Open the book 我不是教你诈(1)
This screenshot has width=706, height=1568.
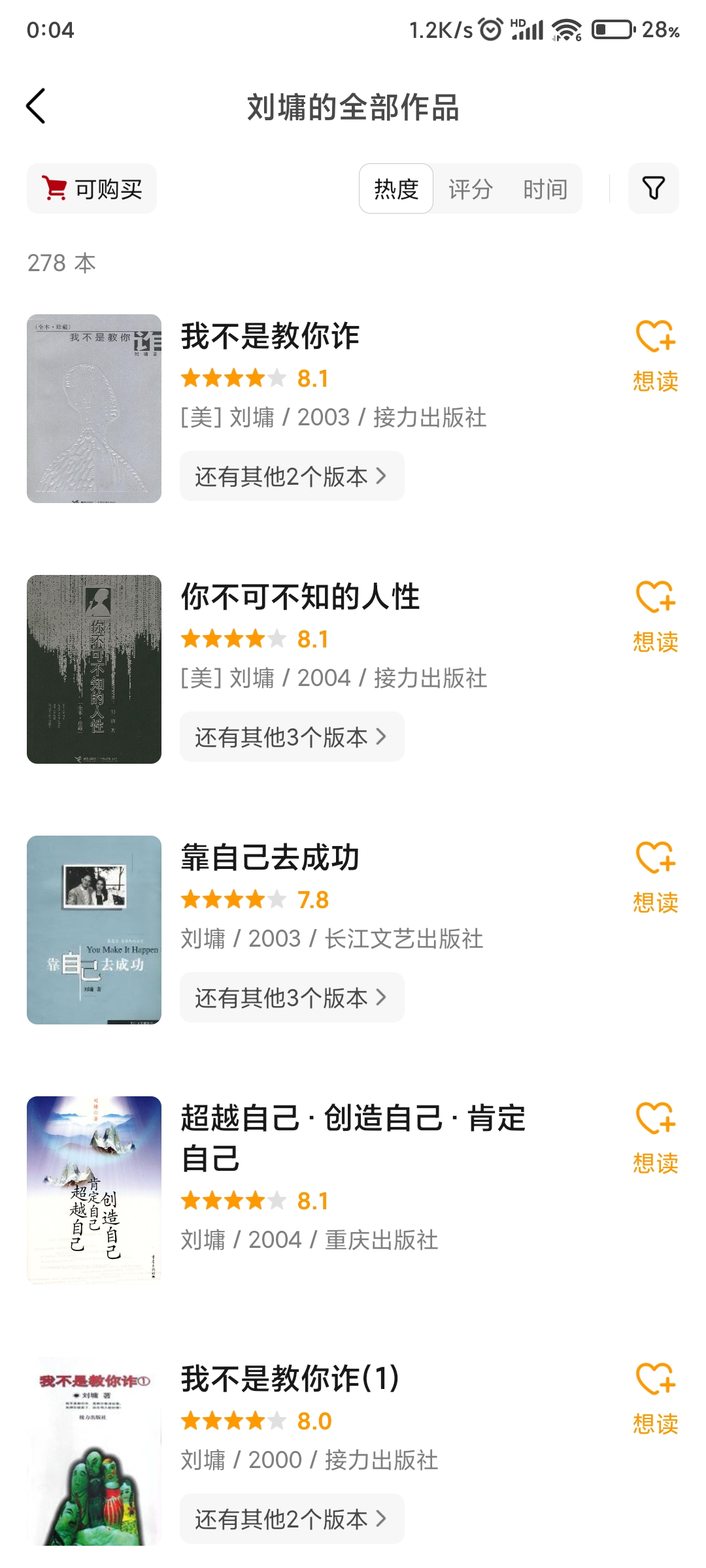290,1379
